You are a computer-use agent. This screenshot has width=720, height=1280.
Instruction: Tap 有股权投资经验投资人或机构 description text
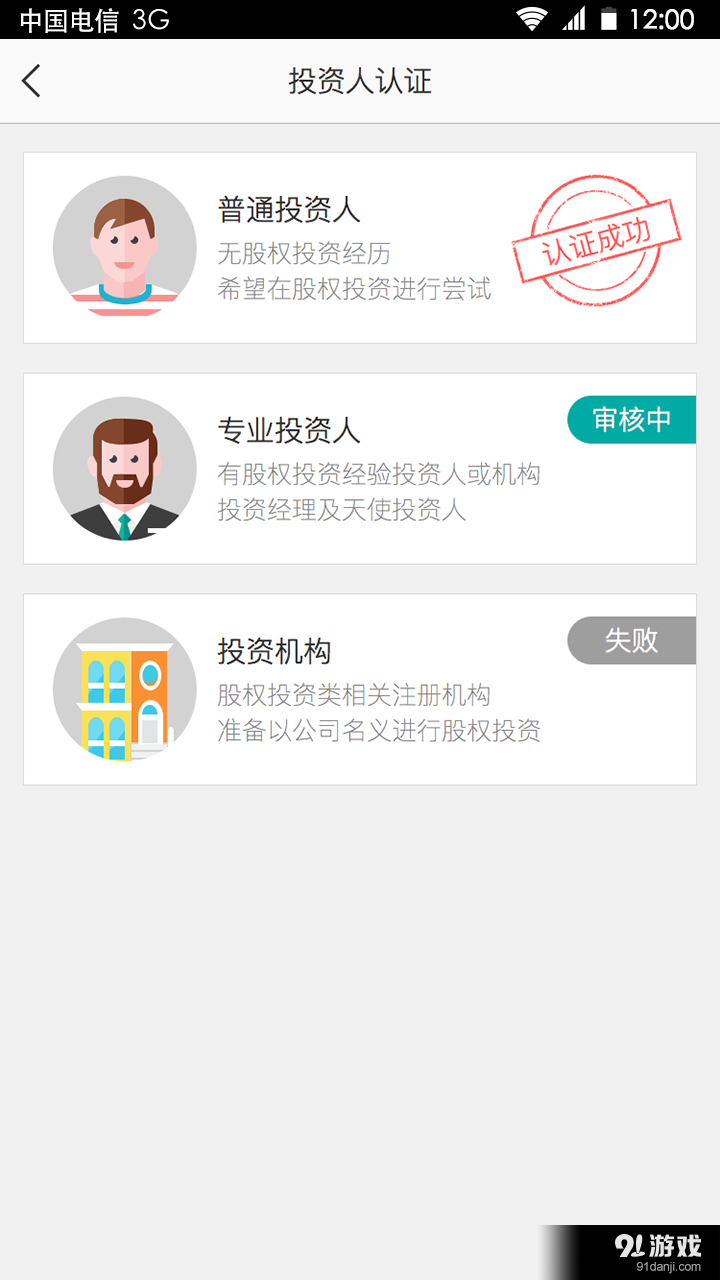coord(380,474)
